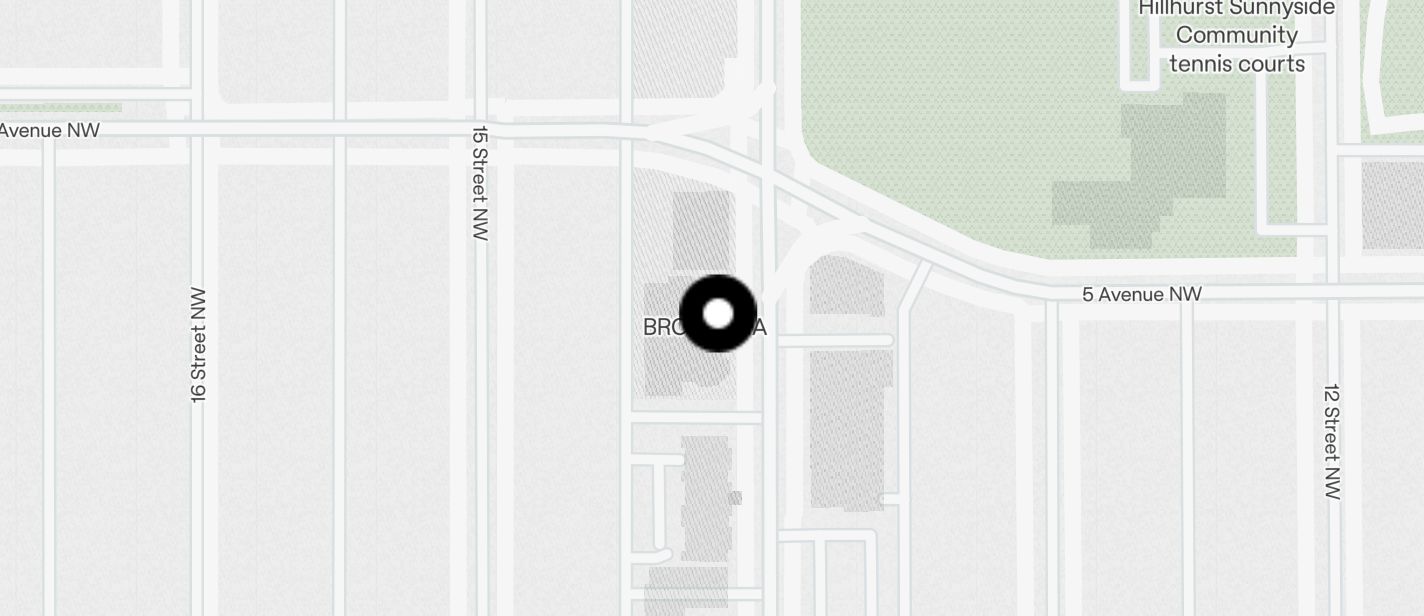The image size is (1424, 616).
Task: Tap the black location marker on the map
Action: tap(718, 314)
